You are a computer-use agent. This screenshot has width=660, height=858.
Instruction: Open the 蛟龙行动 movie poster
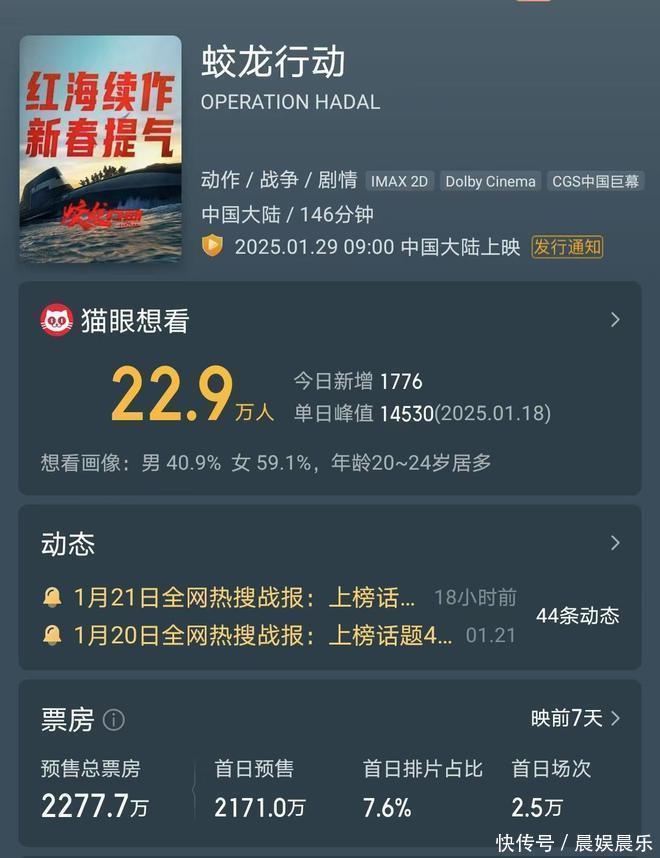click(100, 149)
